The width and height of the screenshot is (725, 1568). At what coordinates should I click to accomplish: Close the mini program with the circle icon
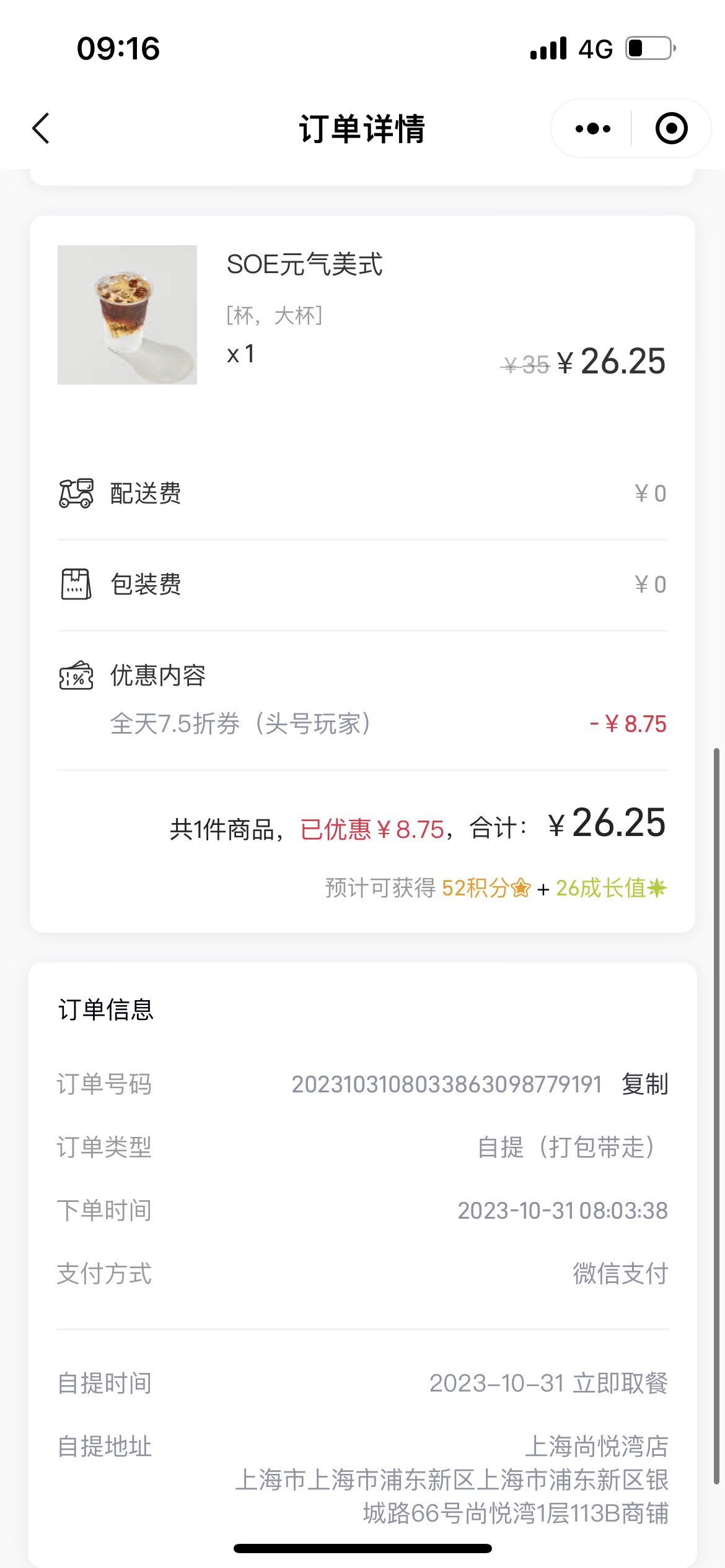[x=671, y=129]
